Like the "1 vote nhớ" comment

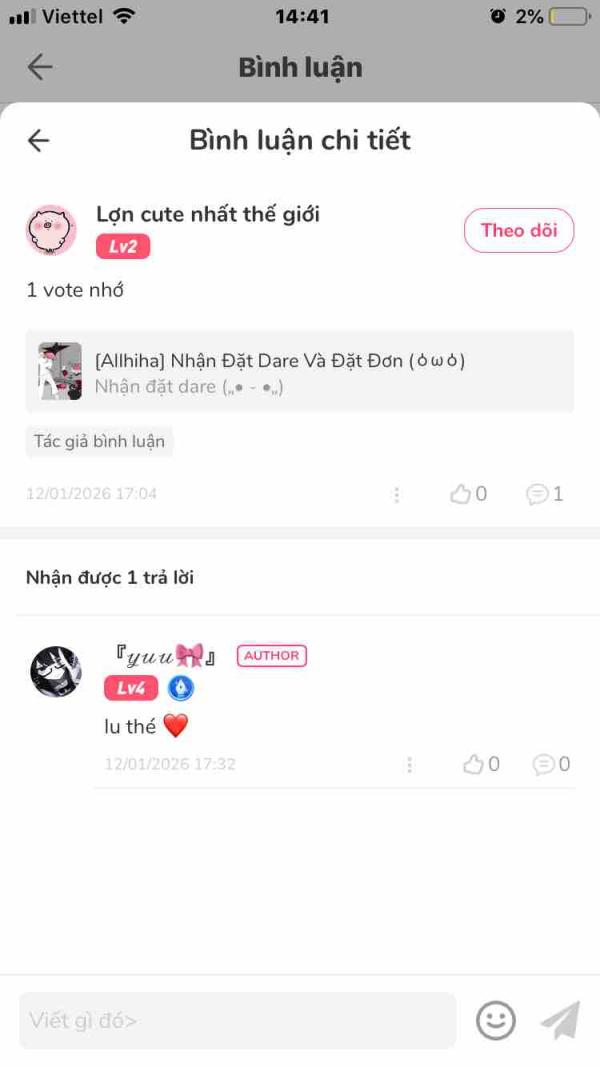click(467, 494)
